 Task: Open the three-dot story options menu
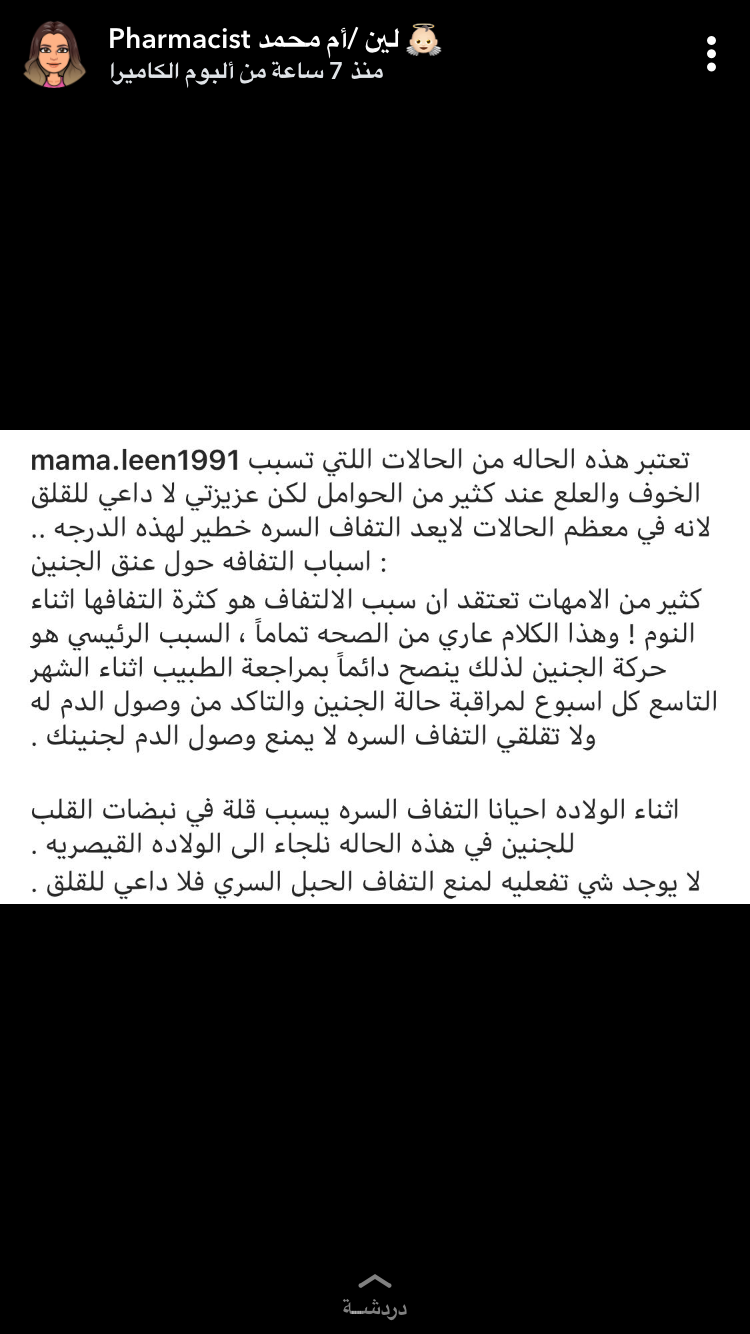click(x=711, y=54)
